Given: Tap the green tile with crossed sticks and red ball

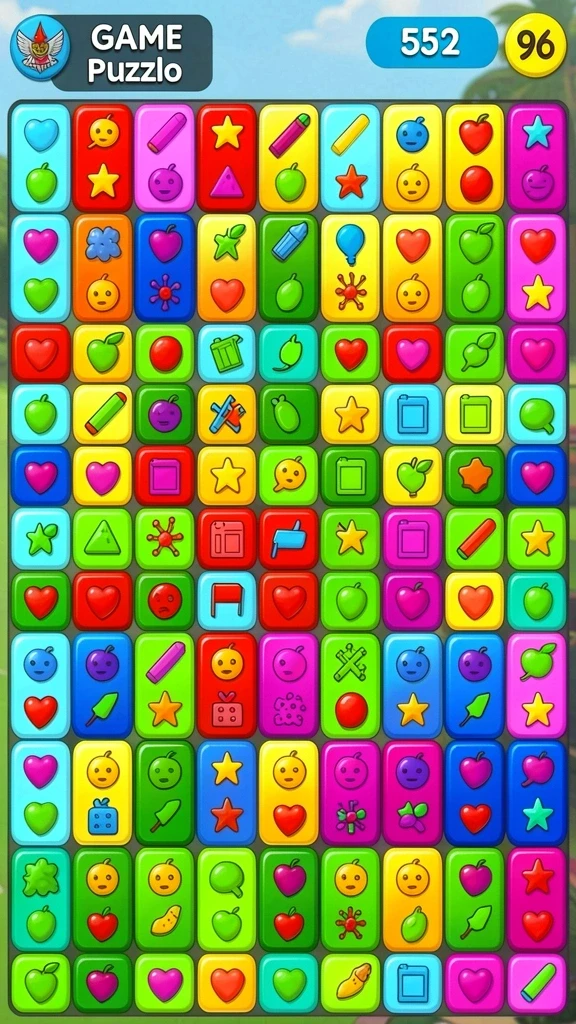Looking at the screenshot, I should click(351, 685).
